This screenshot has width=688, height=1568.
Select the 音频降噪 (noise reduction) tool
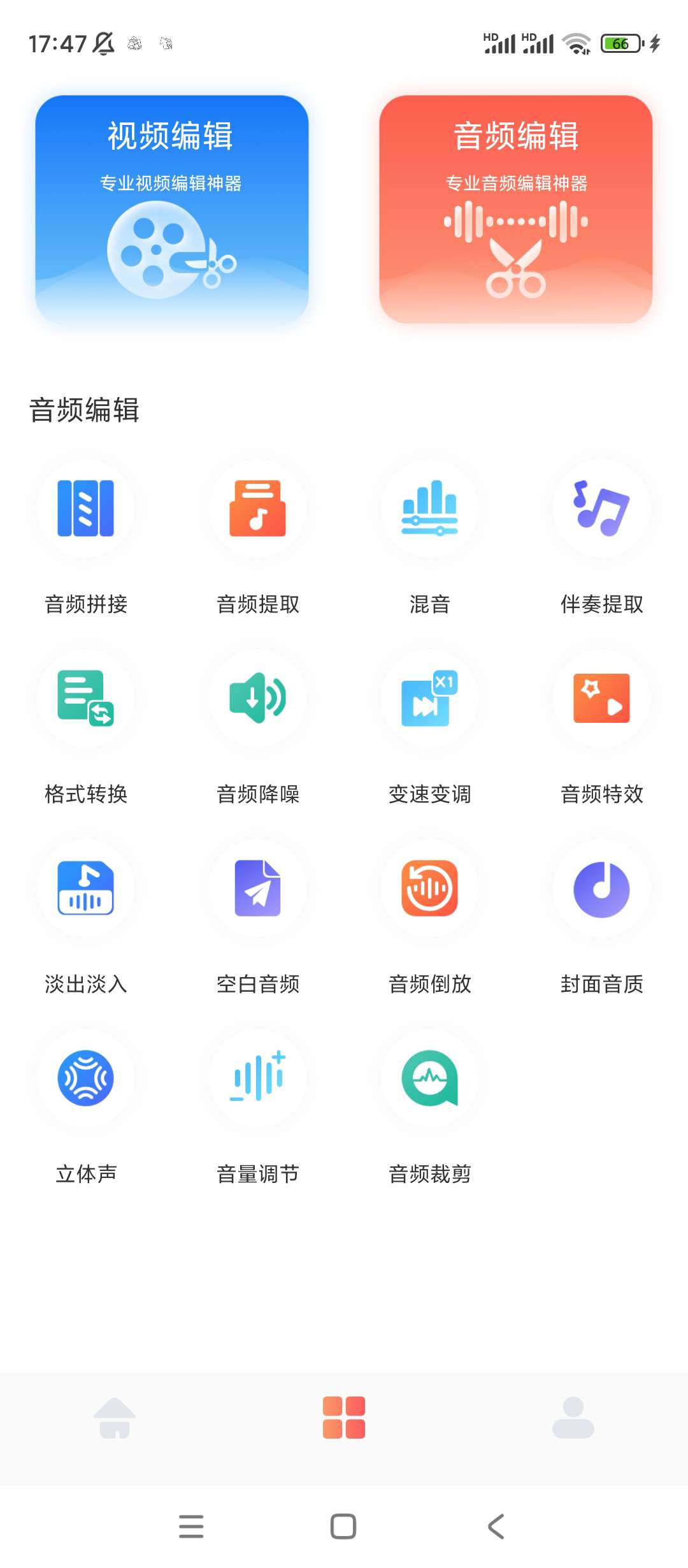pos(258,700)
